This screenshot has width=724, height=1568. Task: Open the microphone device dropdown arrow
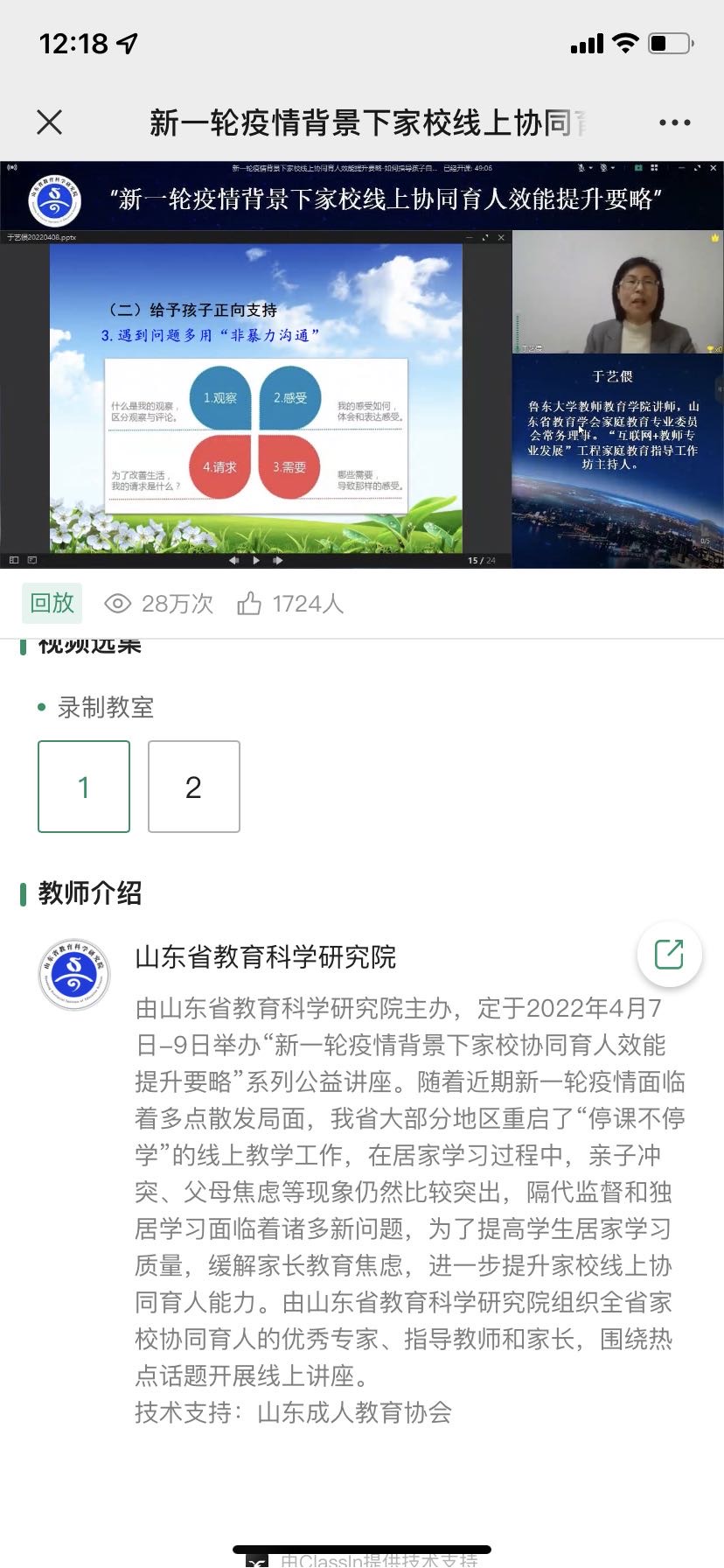(589, 167)
